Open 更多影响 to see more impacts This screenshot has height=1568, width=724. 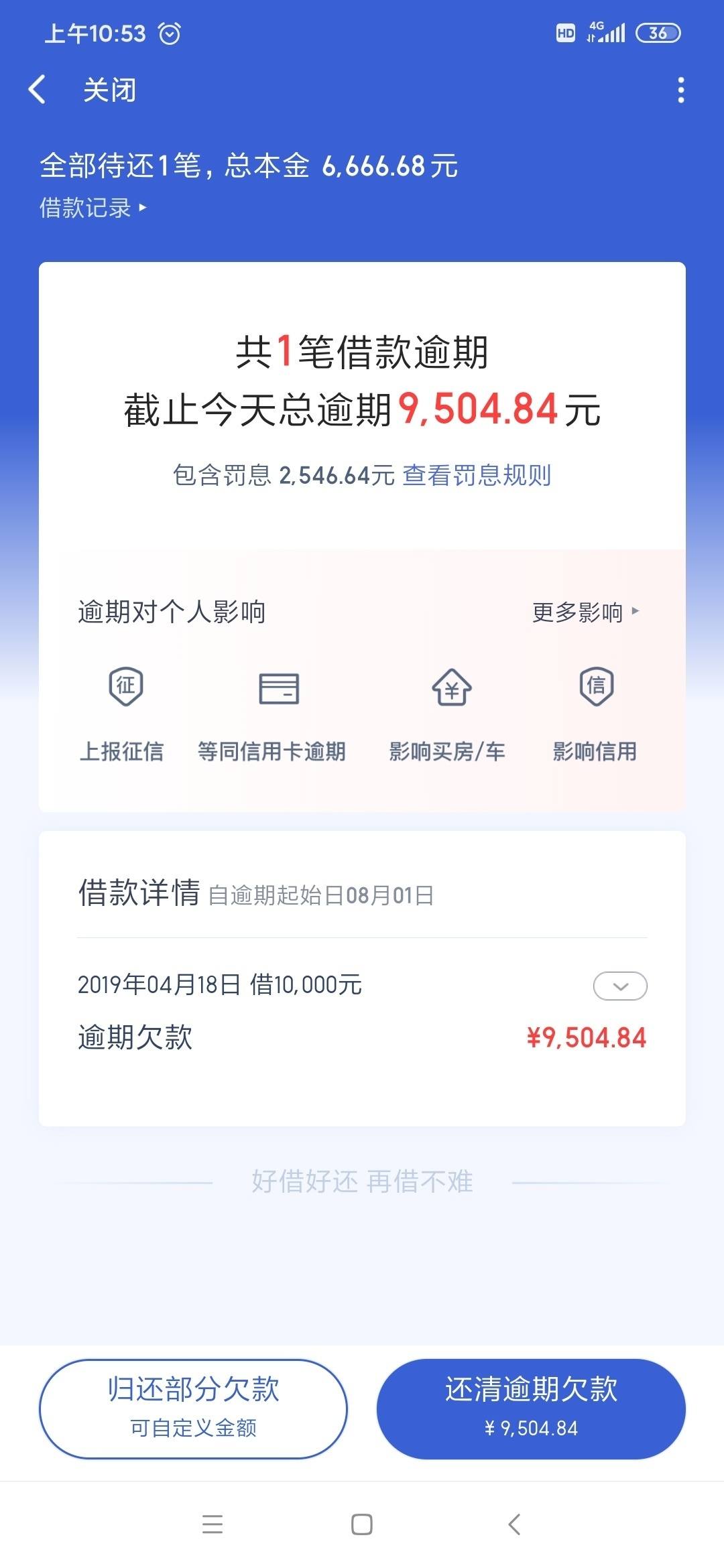[583, 612]
